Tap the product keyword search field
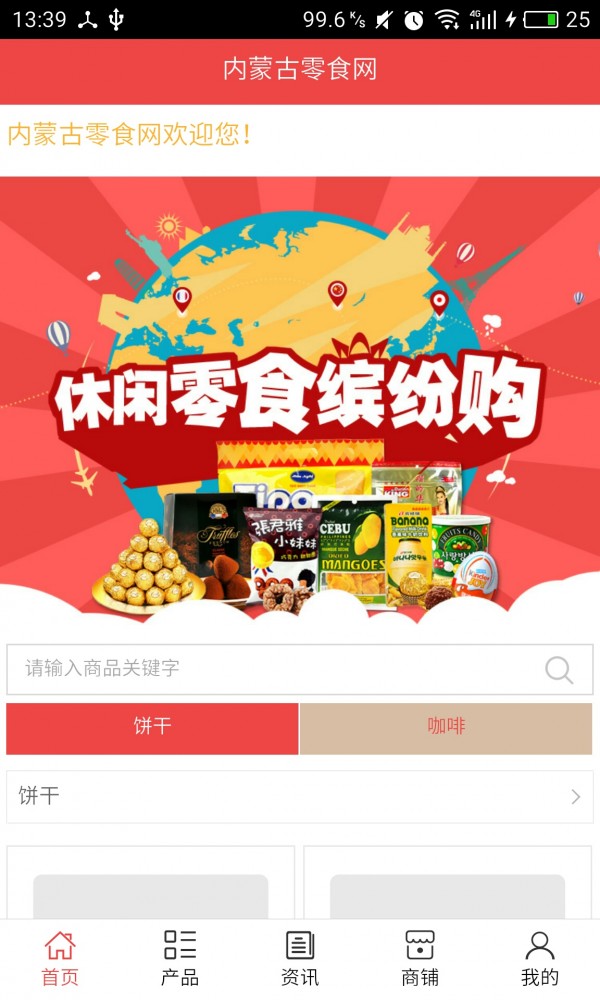Screen dimensions: 600x1000 300,669
